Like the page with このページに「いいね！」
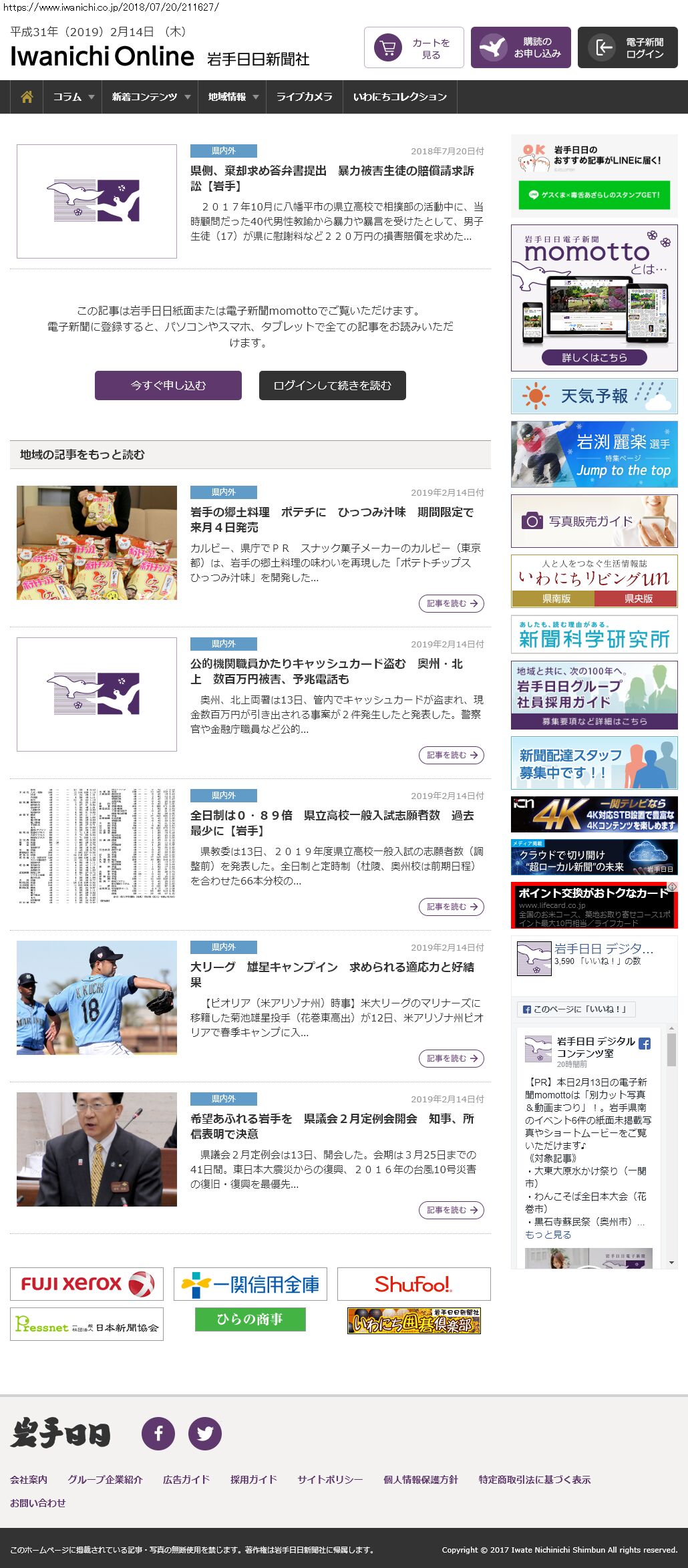The height and width of the screenshot is (1568, 688). [576, 1009]
